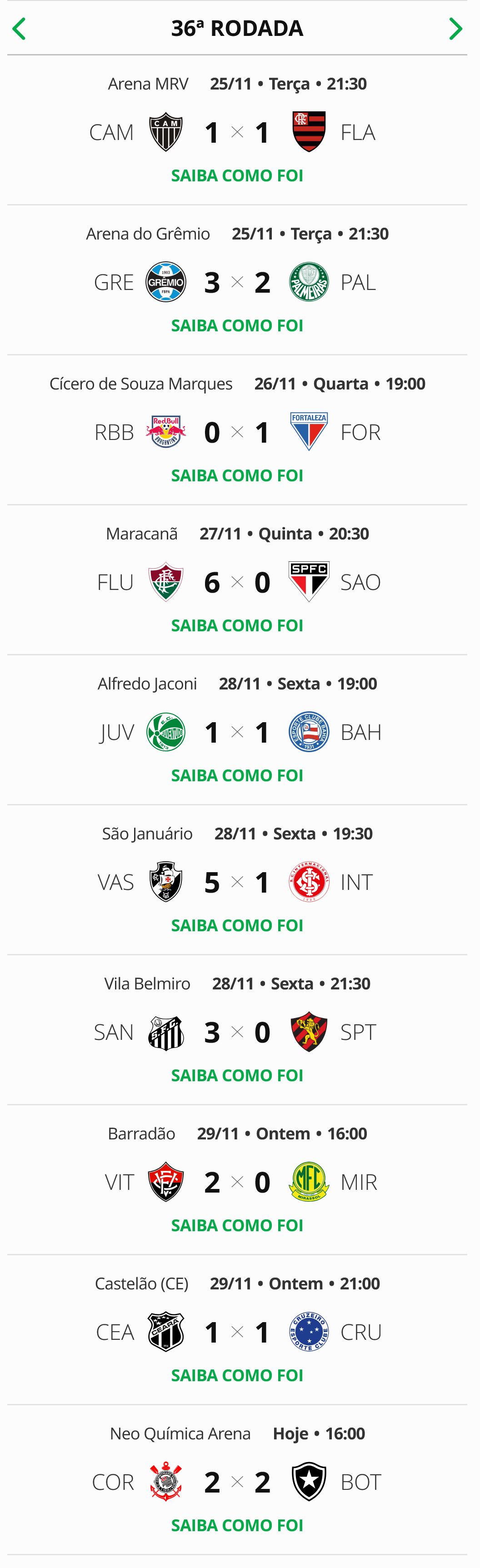The height and width of the screenshot is (1568, 480).
Task: Open Saiba Como Foi for SAN vs SPT
Action: pyautogui.click(x=237, y=1076)
